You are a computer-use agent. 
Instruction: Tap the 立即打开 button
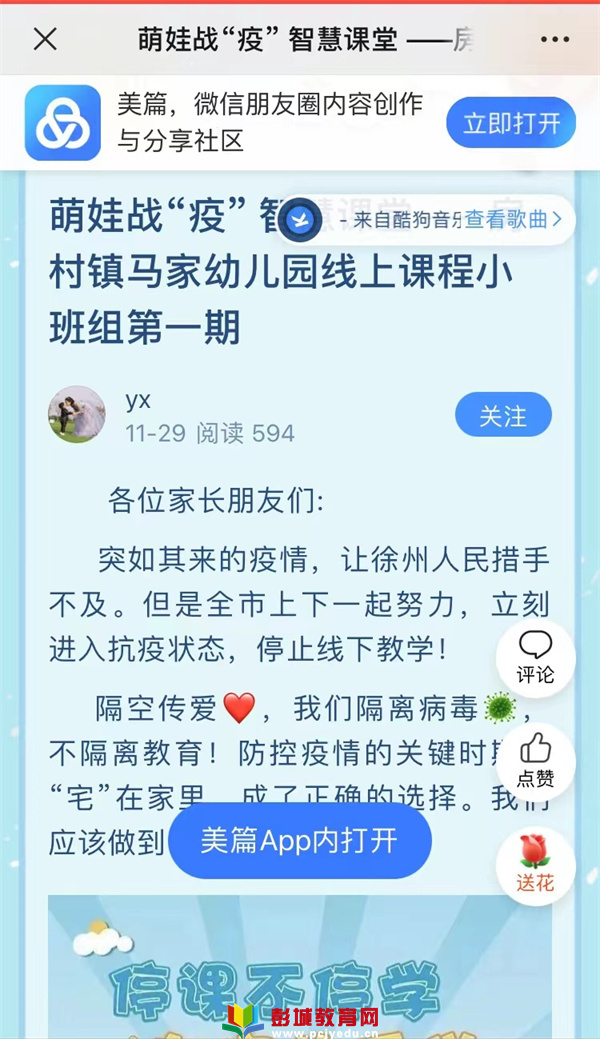[x=511, y=124]
